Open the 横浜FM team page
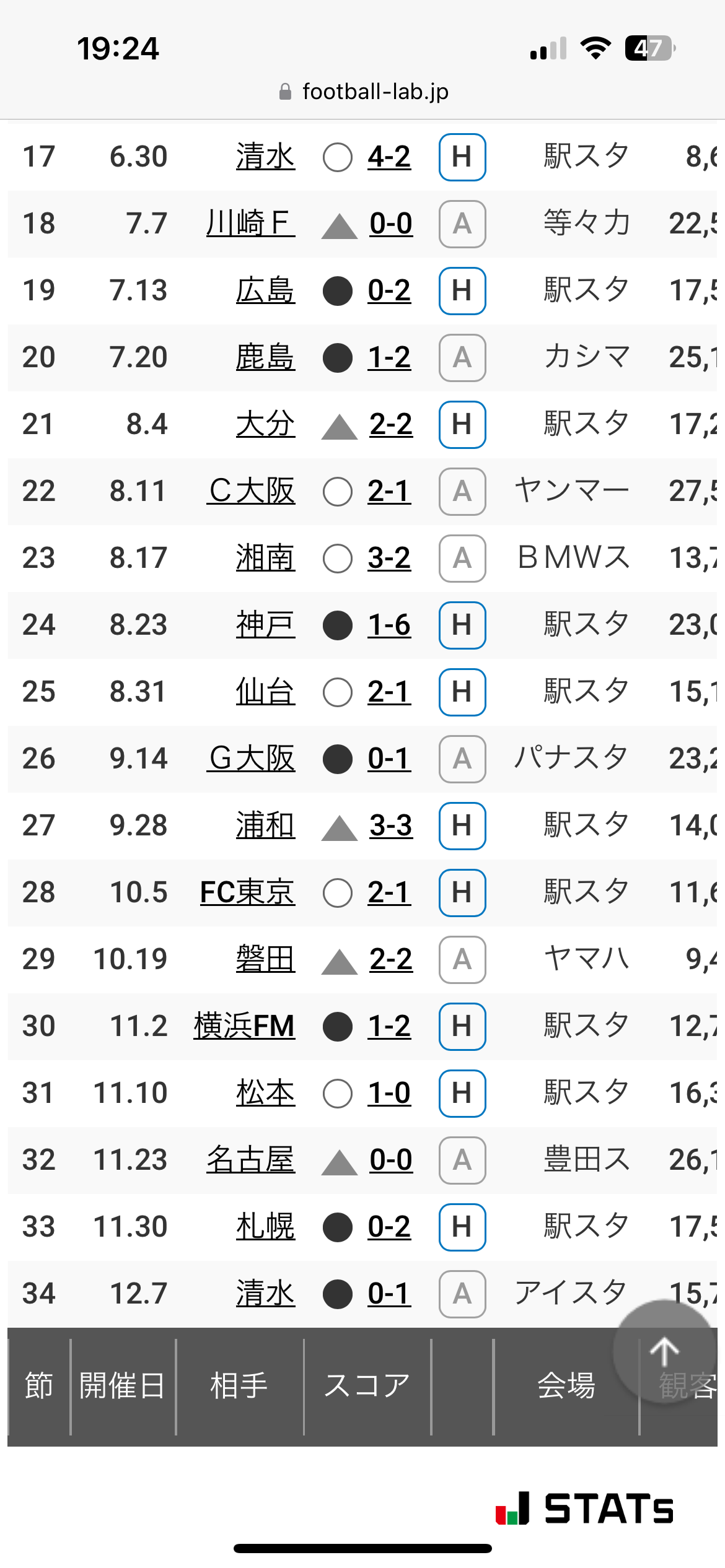Screen dimensions: 725x1568 [244, 1026]
